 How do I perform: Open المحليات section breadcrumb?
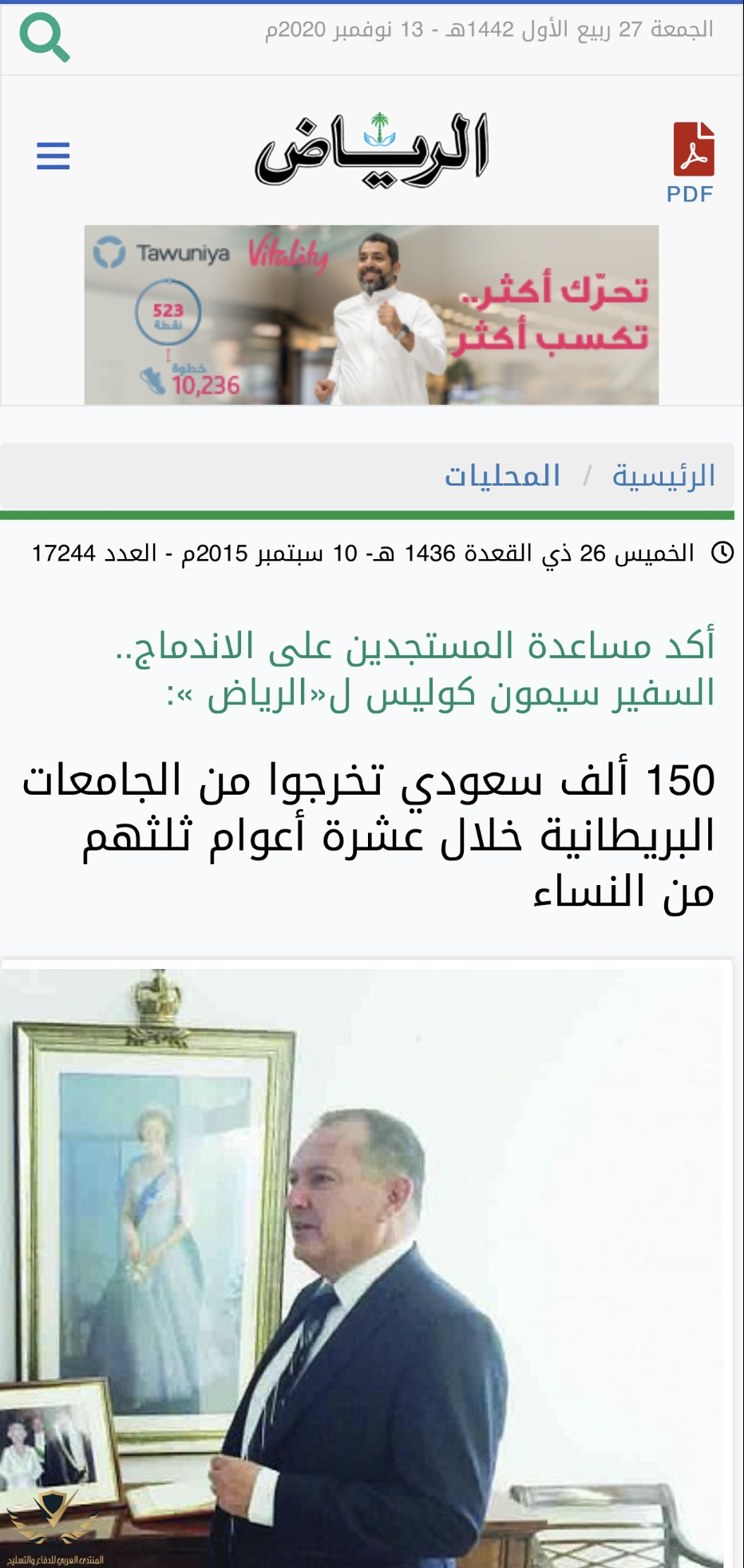pyautogui.click(x=502, y=476)
